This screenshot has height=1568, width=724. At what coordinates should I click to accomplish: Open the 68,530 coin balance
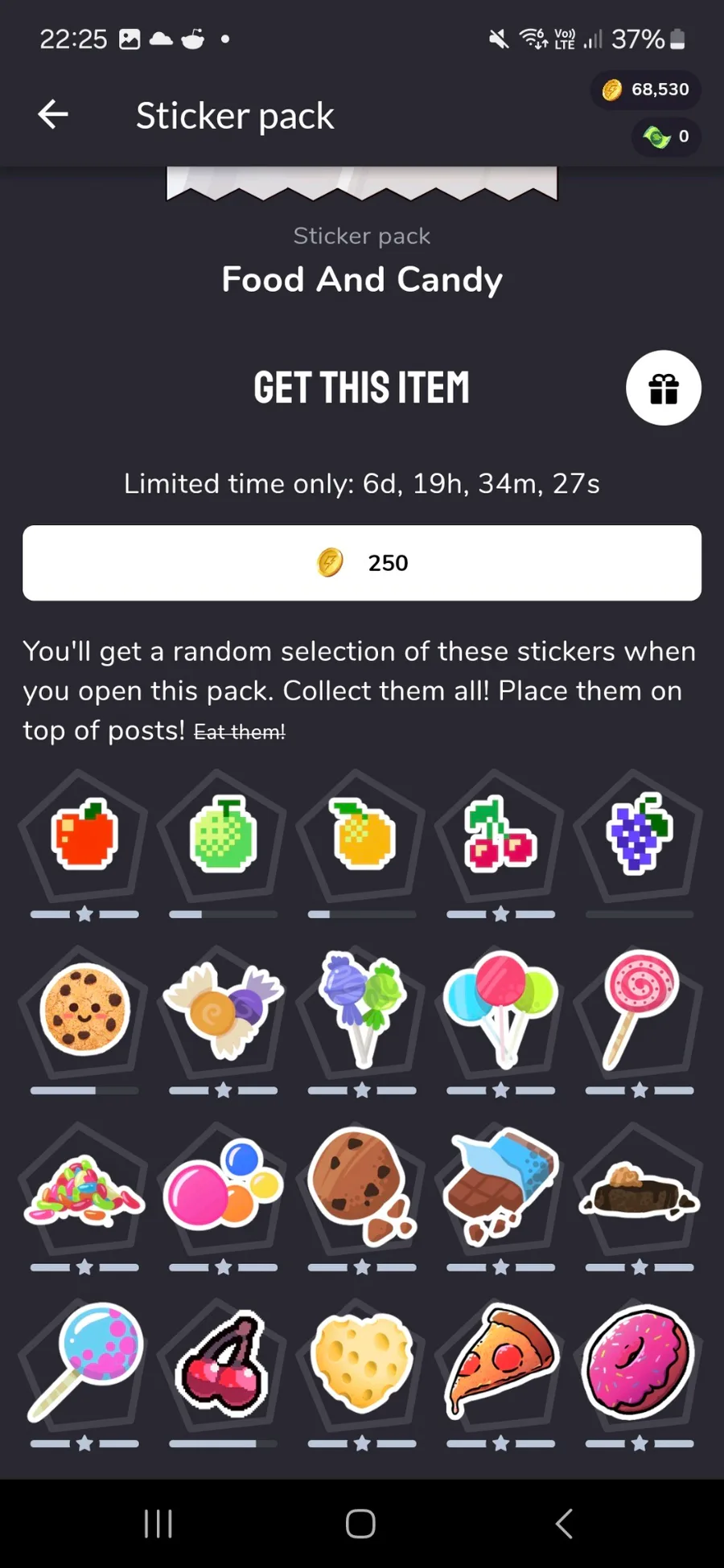647,89
